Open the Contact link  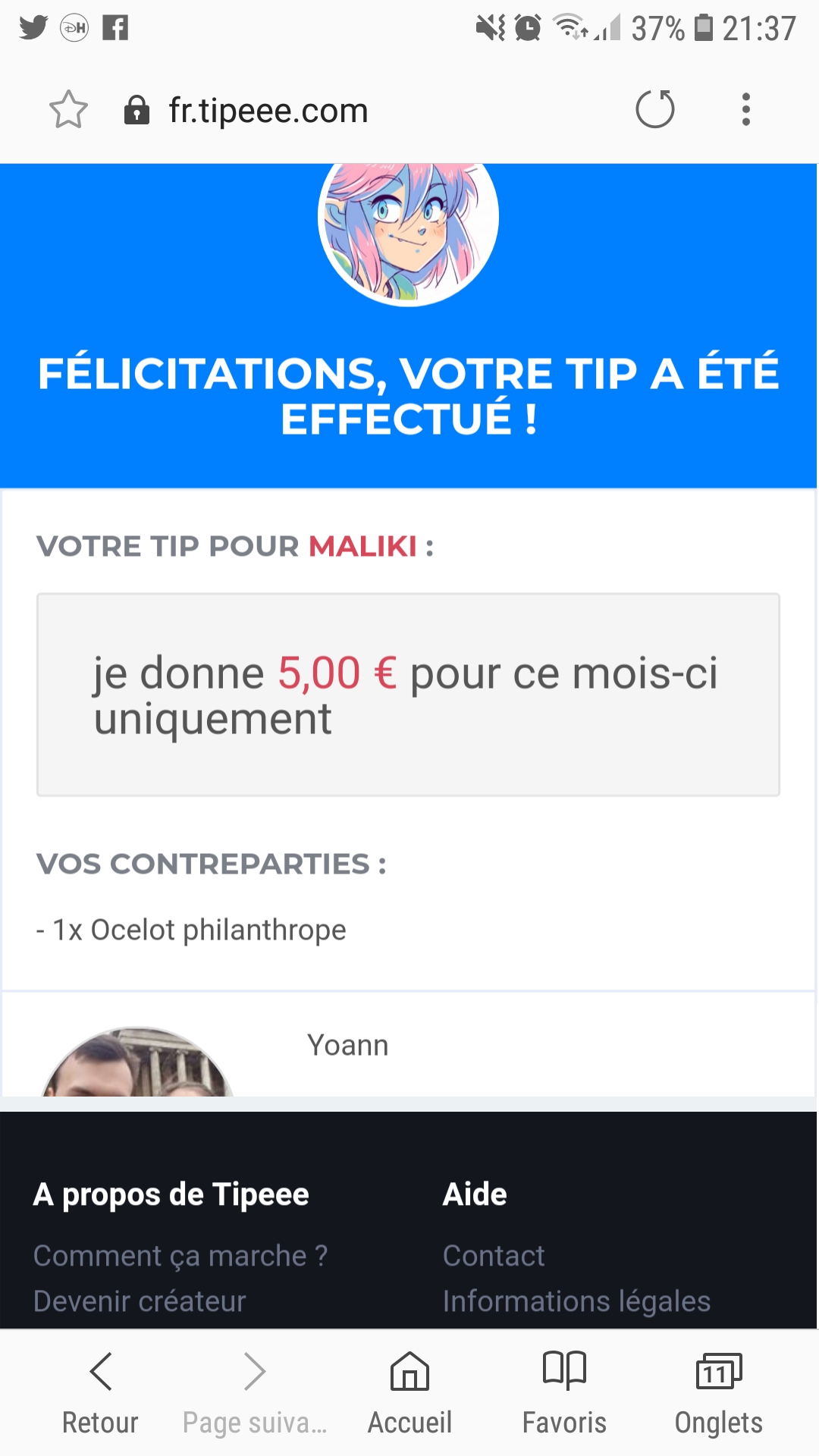pos(494,1256)
